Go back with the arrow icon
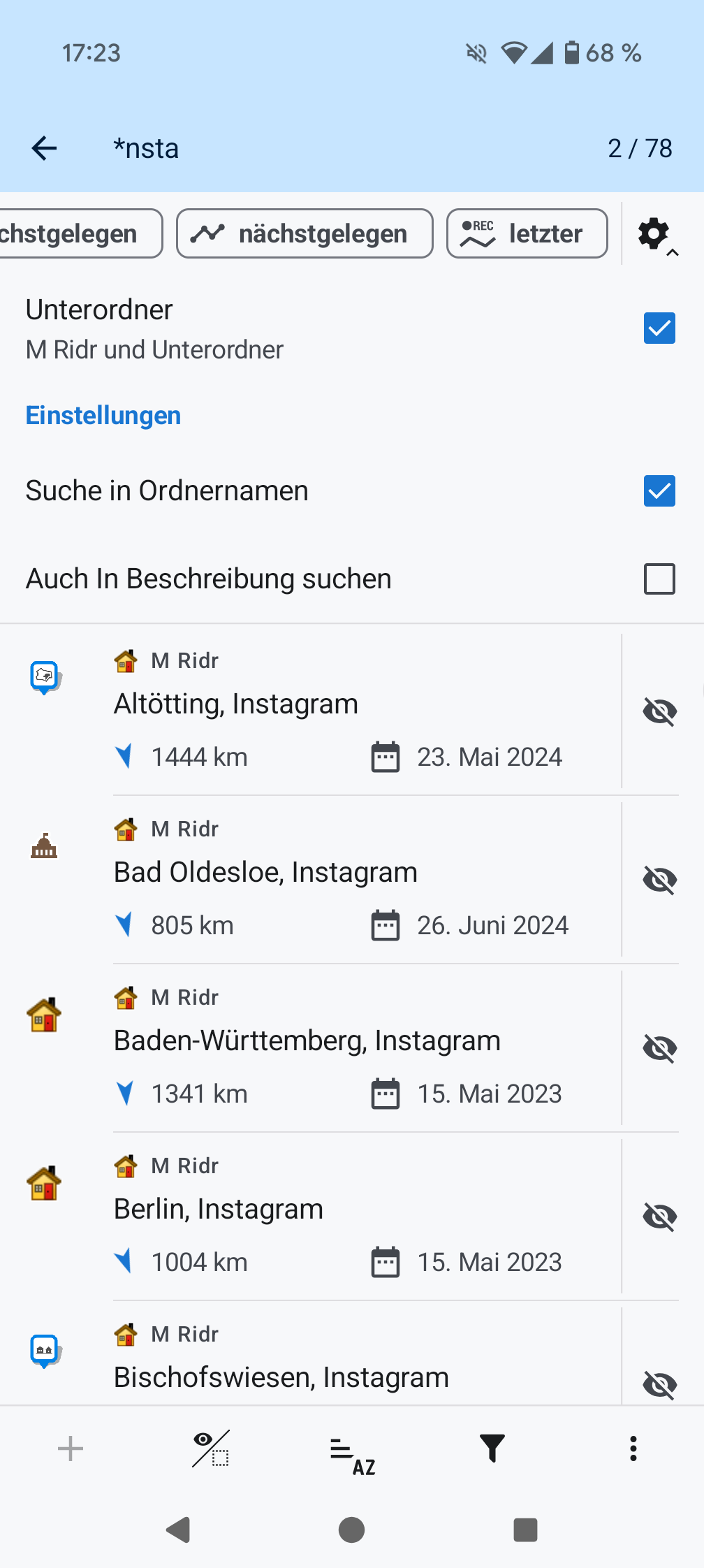The image size is (704, 1568). (44, 148)
